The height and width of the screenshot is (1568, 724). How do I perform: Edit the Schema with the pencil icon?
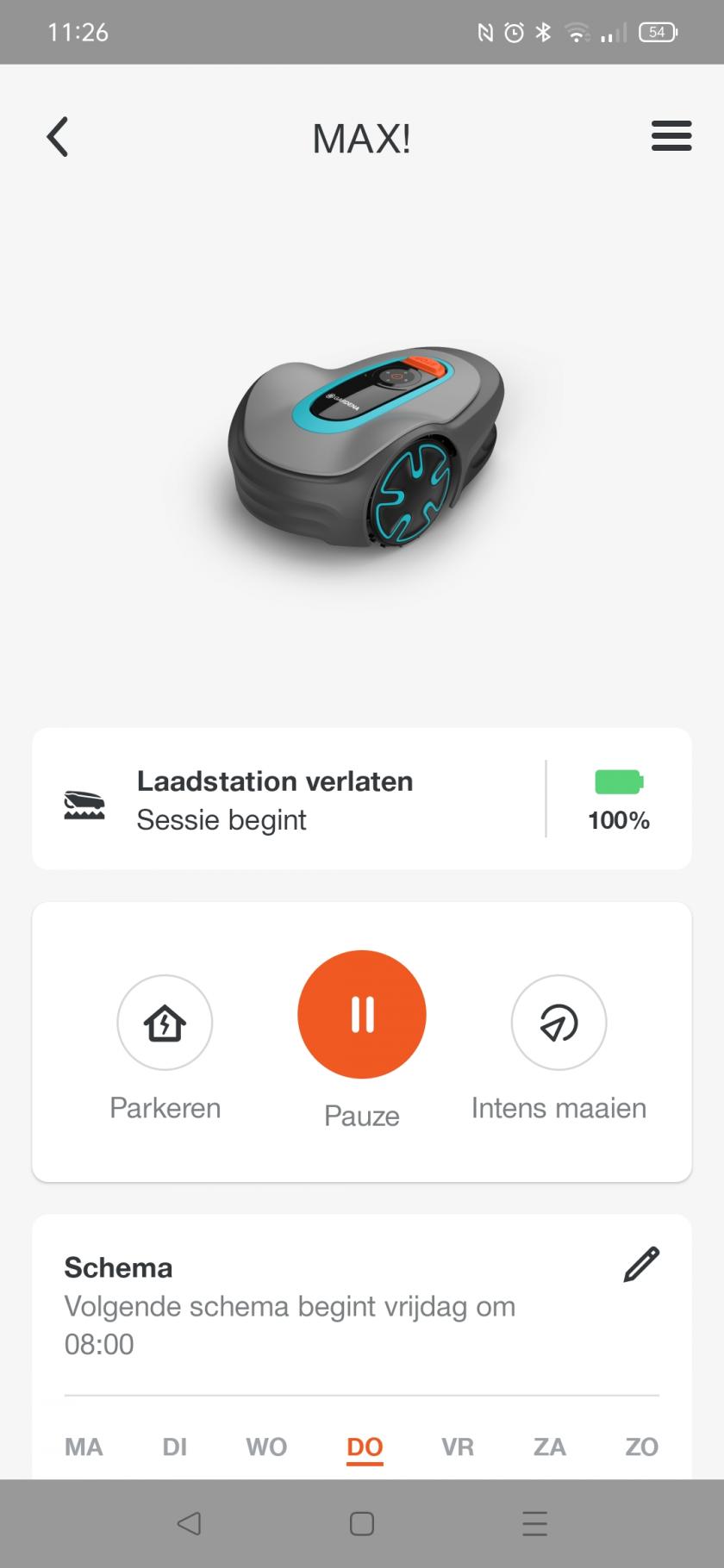(641, 1265)
